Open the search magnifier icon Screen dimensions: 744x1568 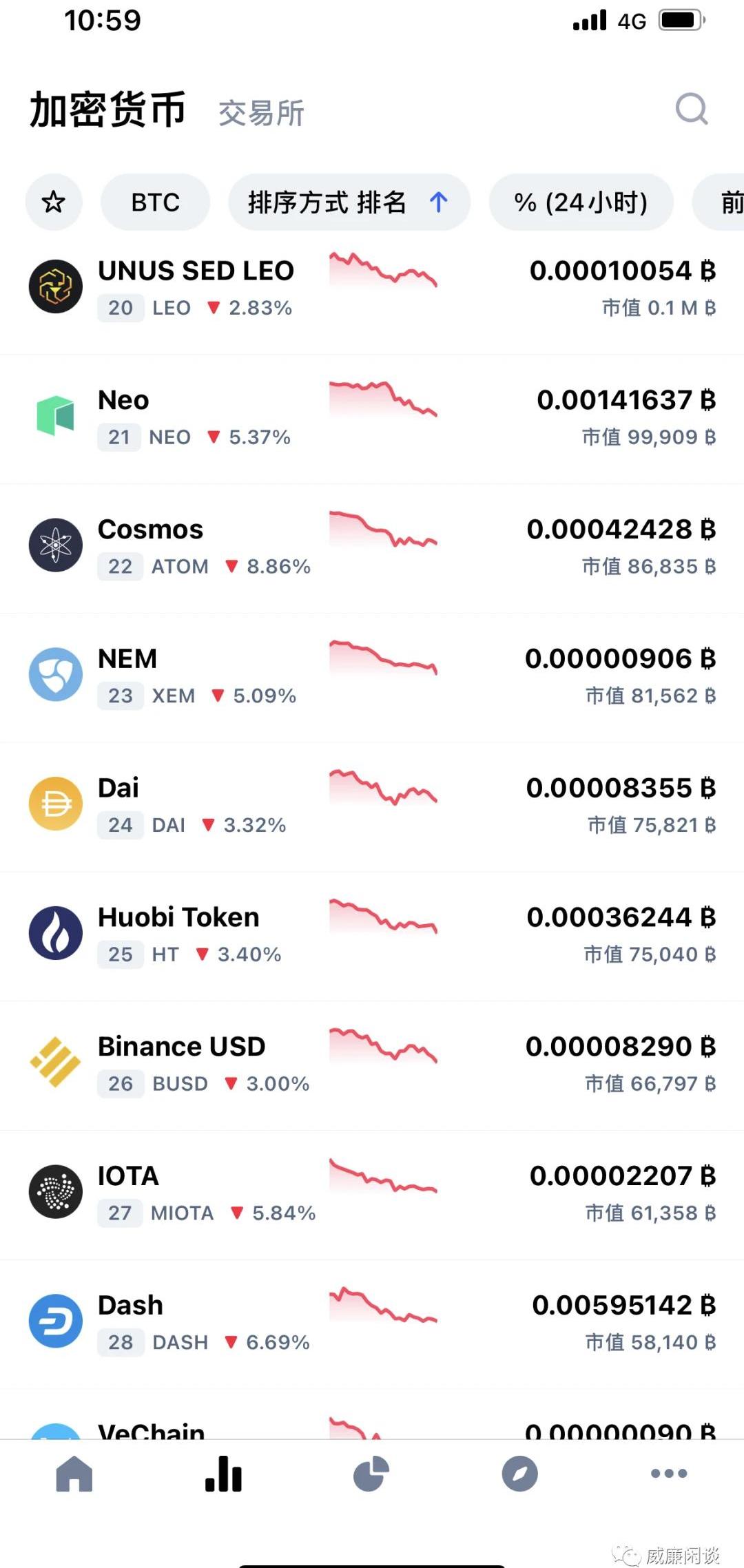coord(692,109)
